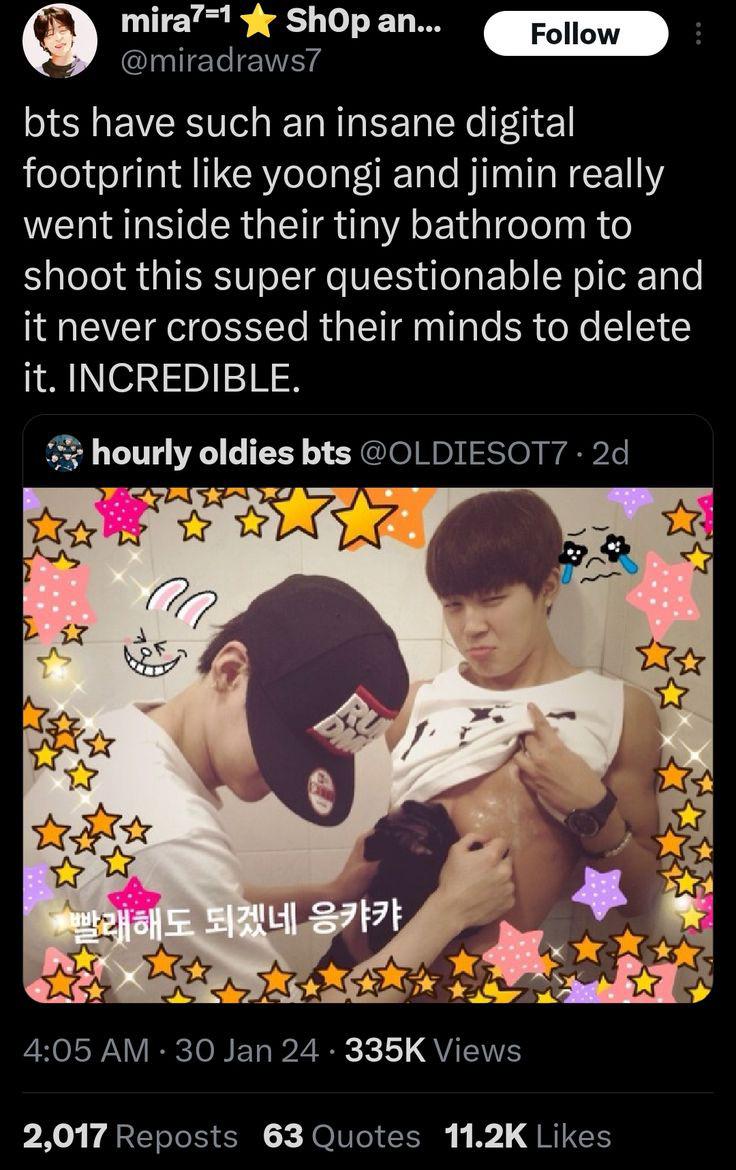Follow the @miradraws7 account
736x1170 pixels.
pyautogui.click(x=575, y=34)
